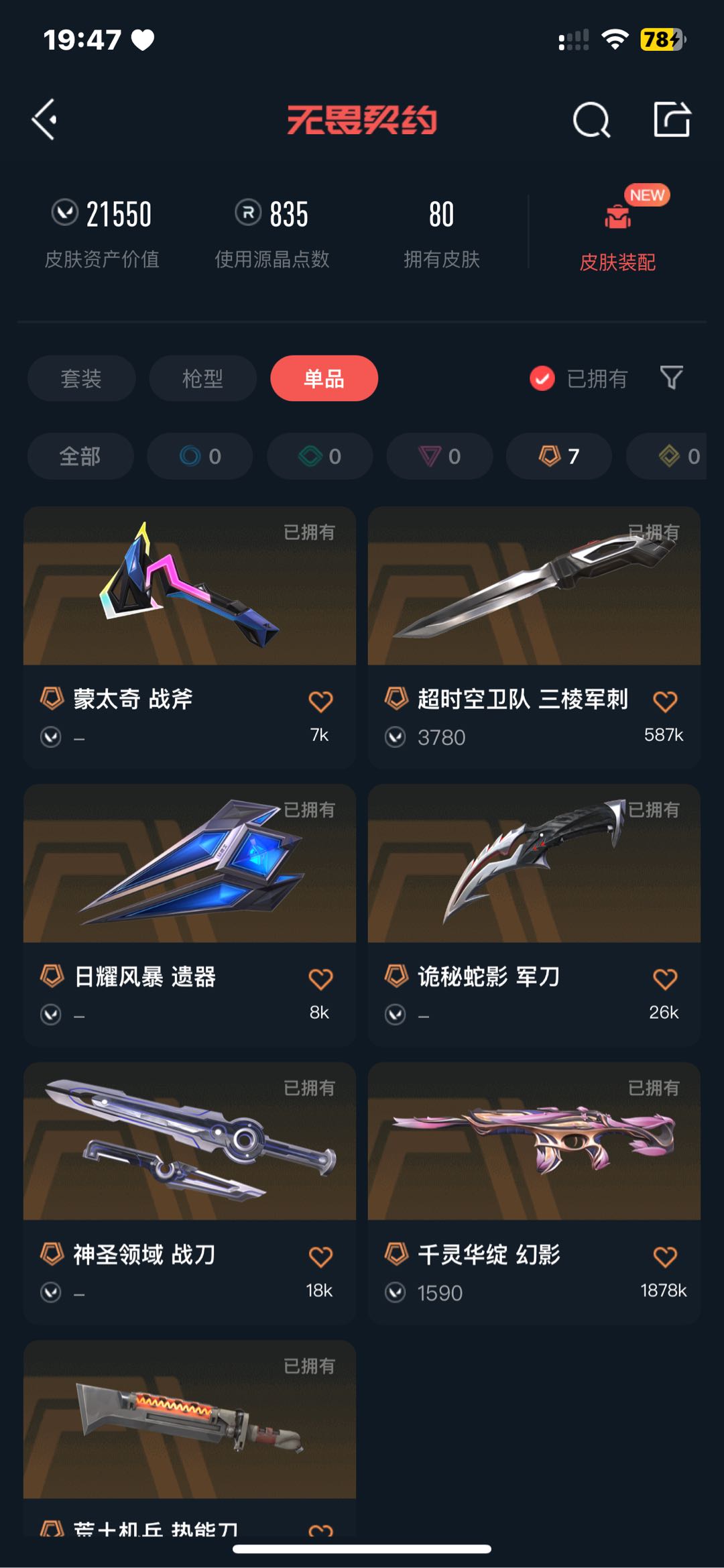Like the 超时空卫队 三棱军刺 skin
The image size is (724, 1568).
point(664,702)
